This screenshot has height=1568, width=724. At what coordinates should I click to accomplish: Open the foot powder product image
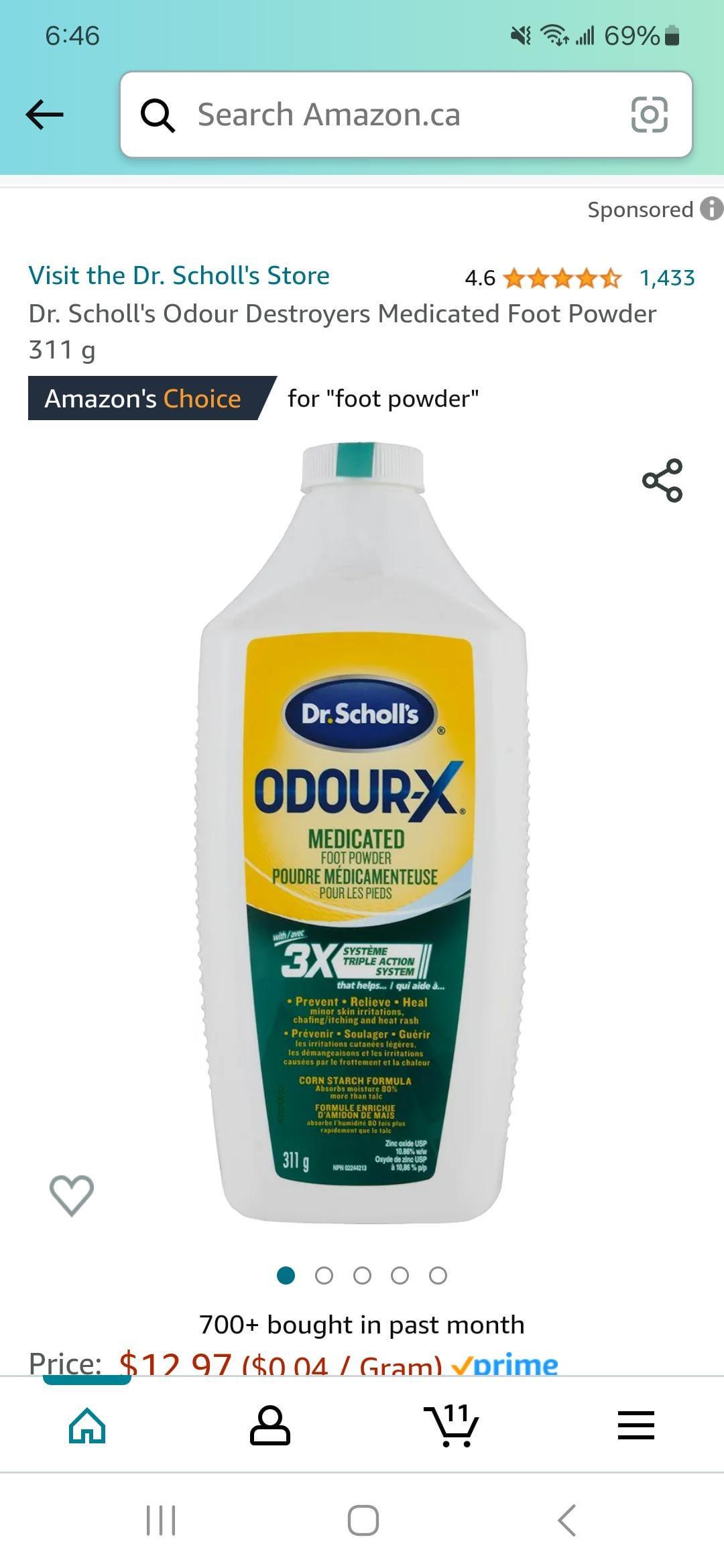[362, 831]
